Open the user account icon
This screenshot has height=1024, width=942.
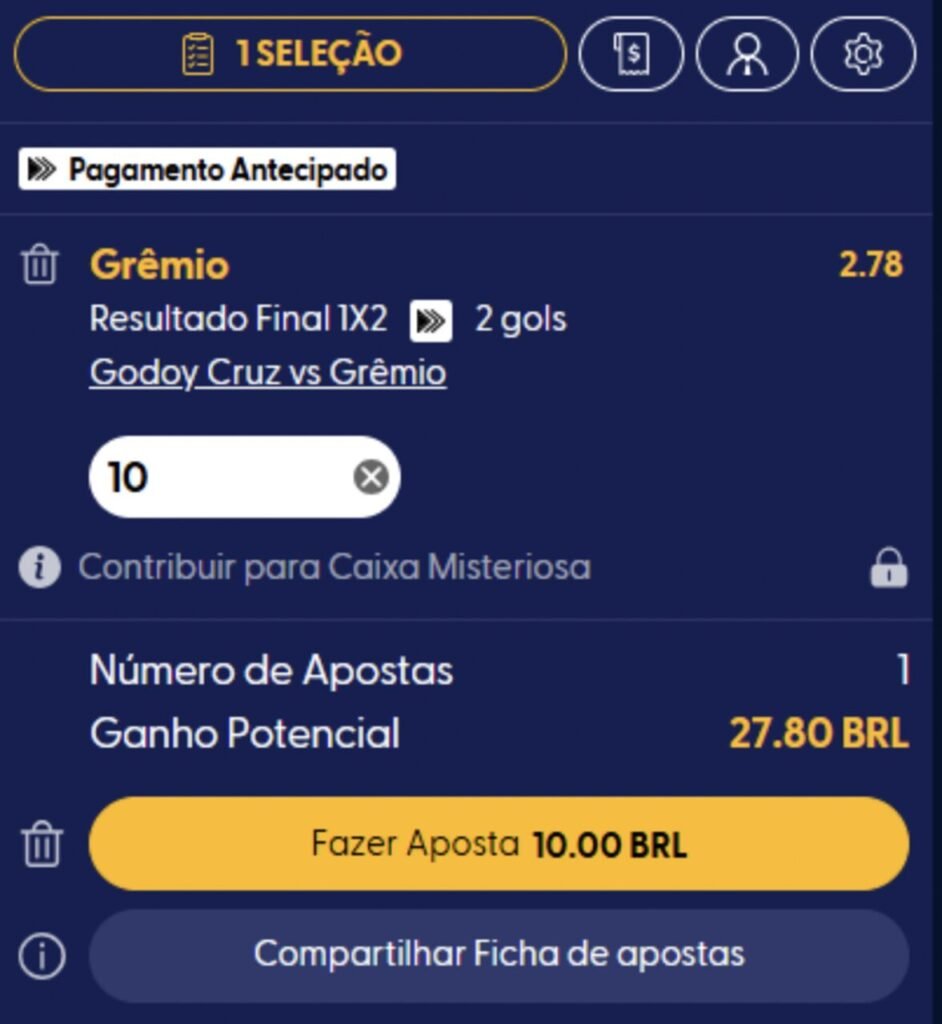pyautogui.click(x=747, y=54)
